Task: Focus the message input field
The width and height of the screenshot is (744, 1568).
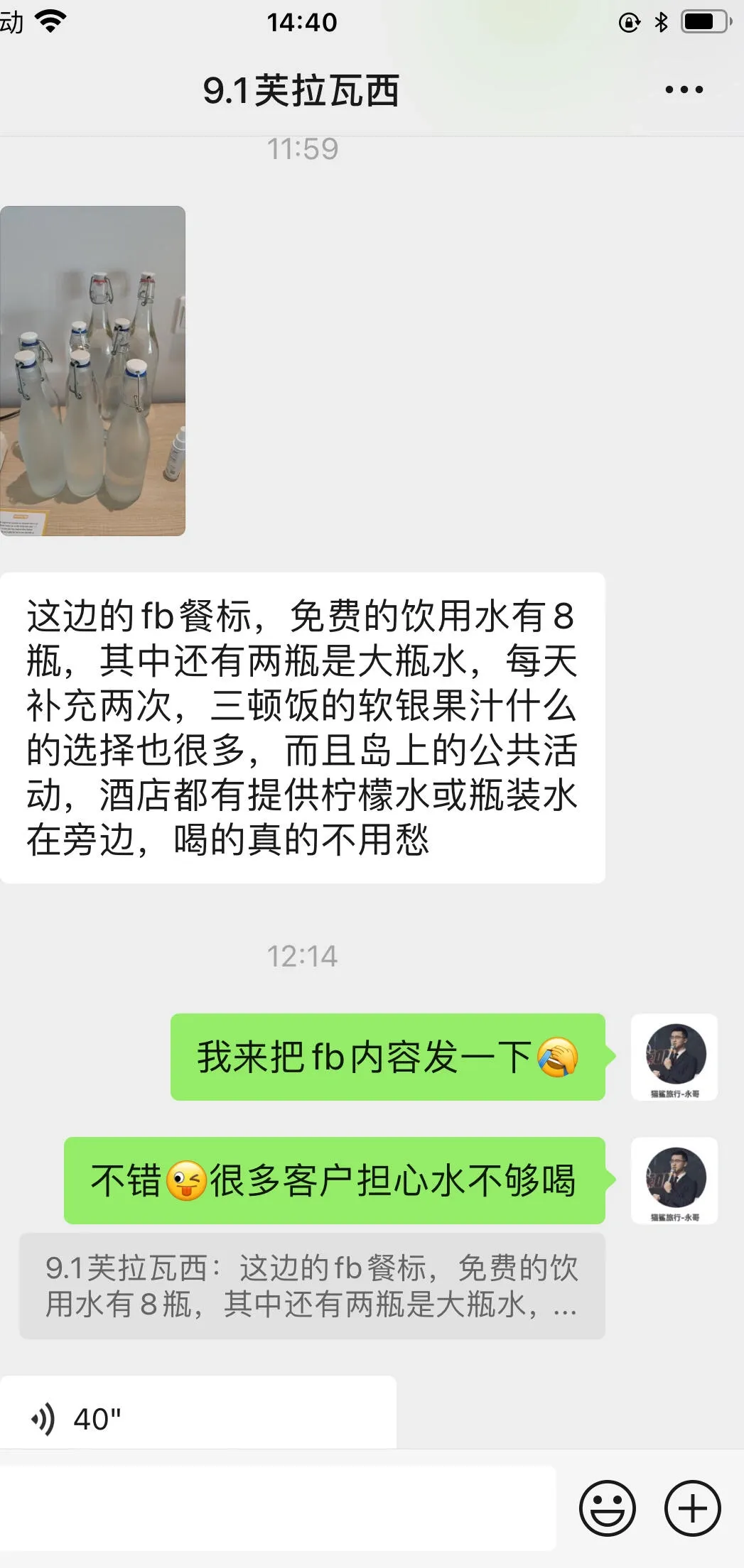Action: click(x=277, y=1508)
